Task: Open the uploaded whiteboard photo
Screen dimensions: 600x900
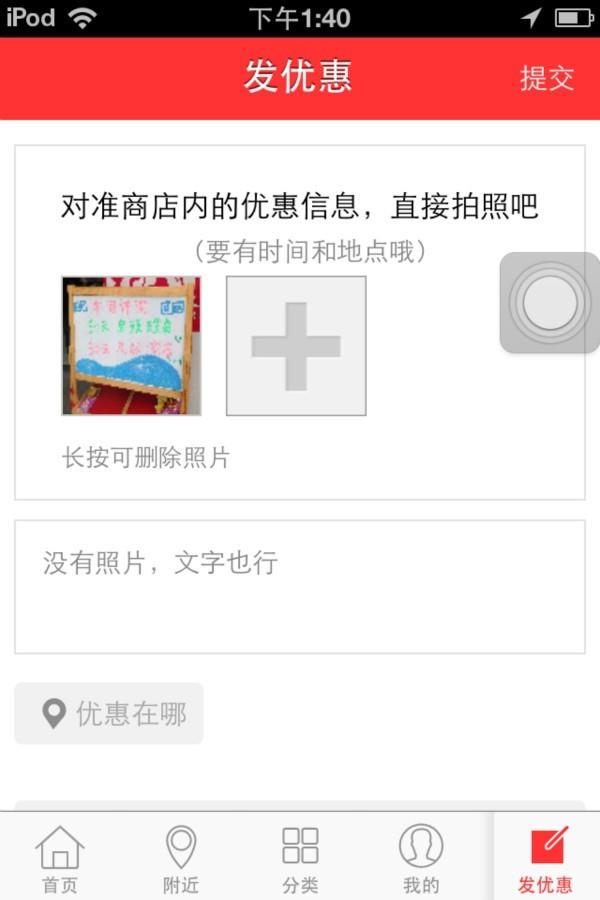Action: pos(131,345)
